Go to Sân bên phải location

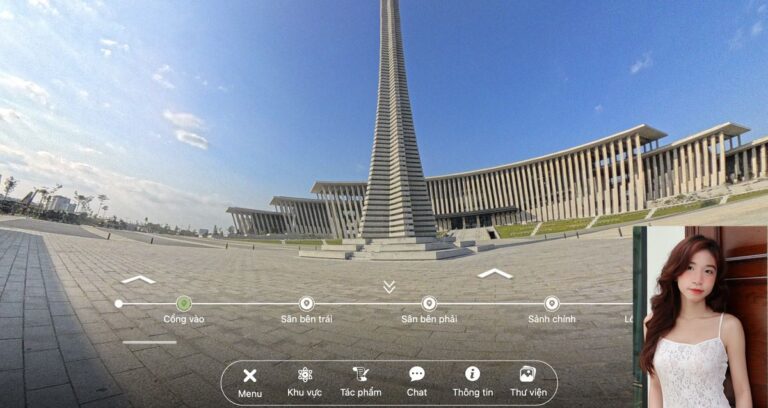point(429,303)
